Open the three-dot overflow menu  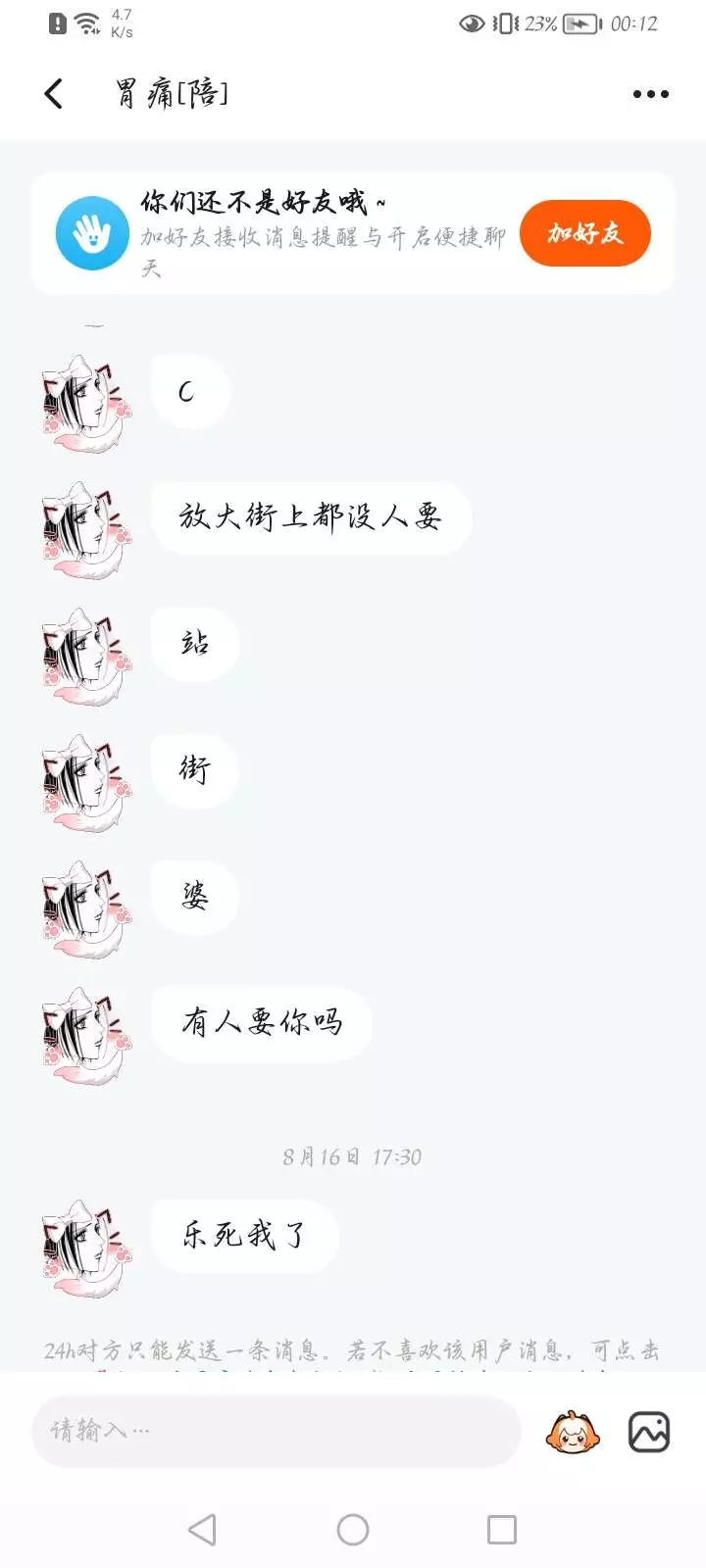click(x=651, y=94)
